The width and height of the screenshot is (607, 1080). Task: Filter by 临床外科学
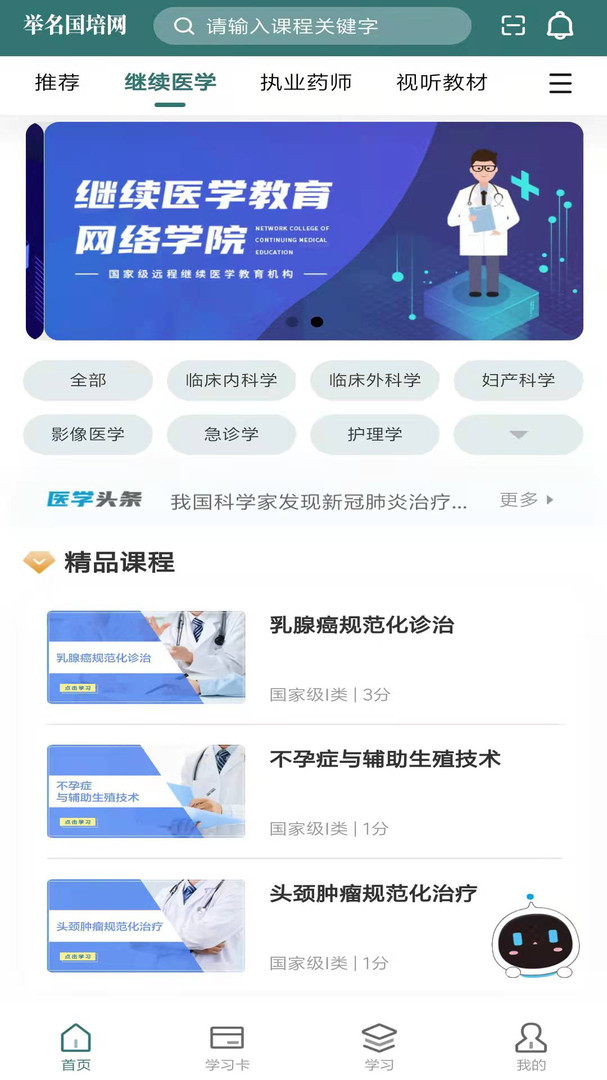[x=375, y=380]
